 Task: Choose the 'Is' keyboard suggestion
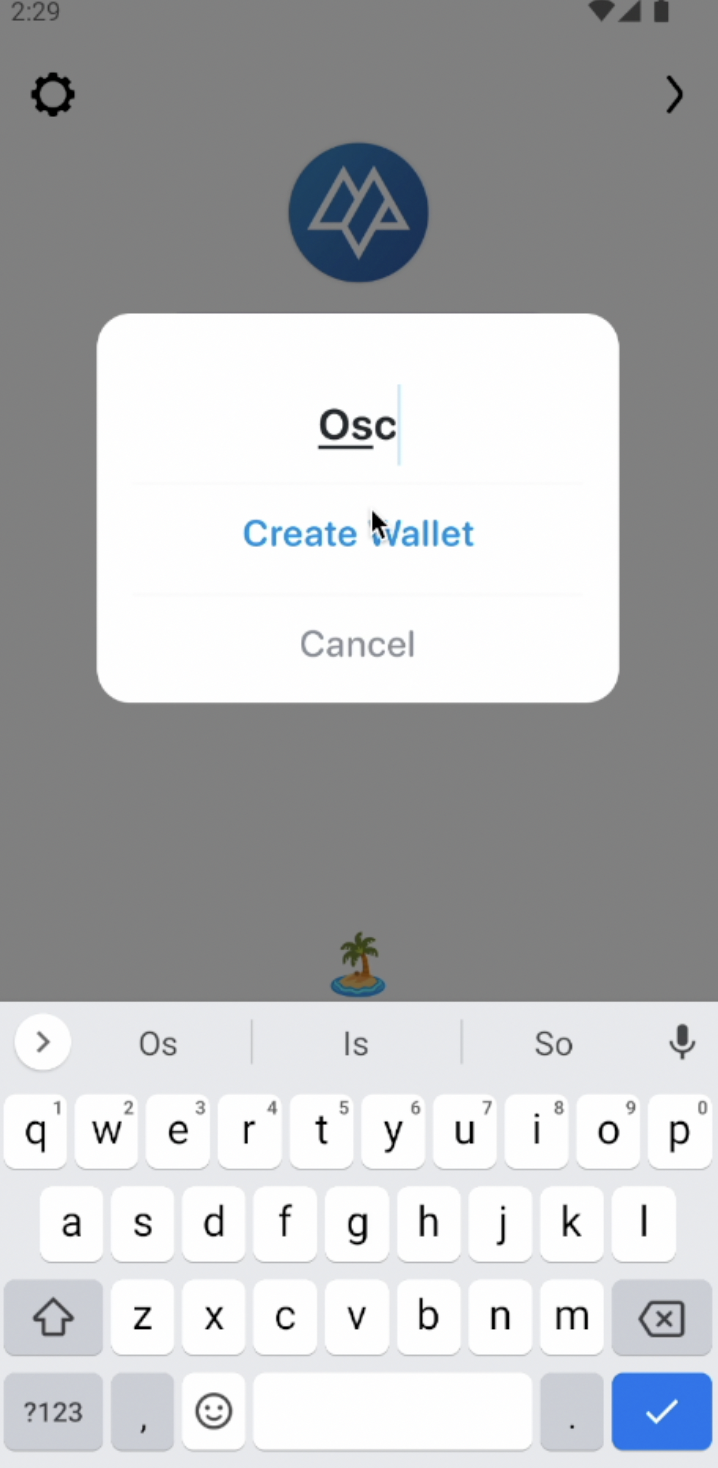pyautogui.click(x=356, y=1044)
